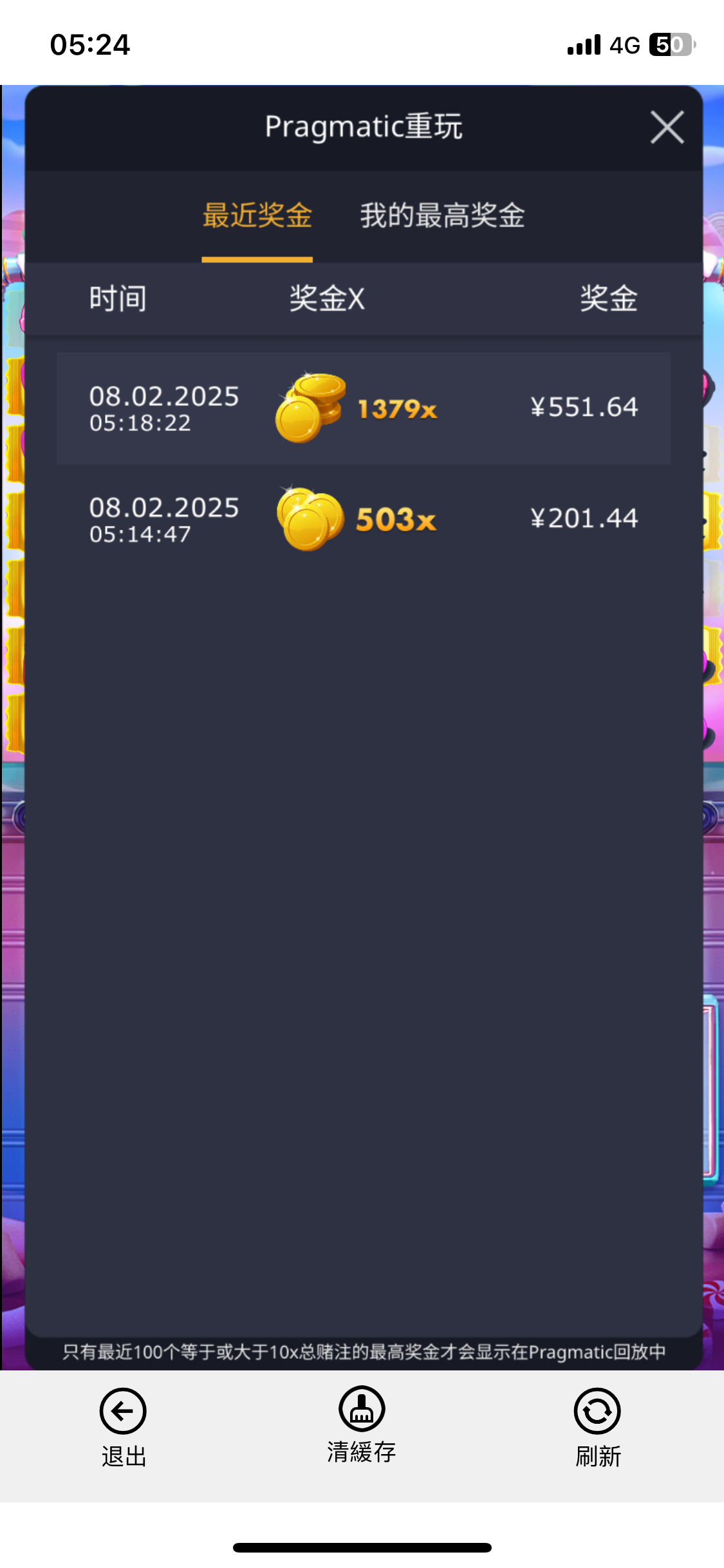Close the Pragmatic replay dialog

pos(667,127)
